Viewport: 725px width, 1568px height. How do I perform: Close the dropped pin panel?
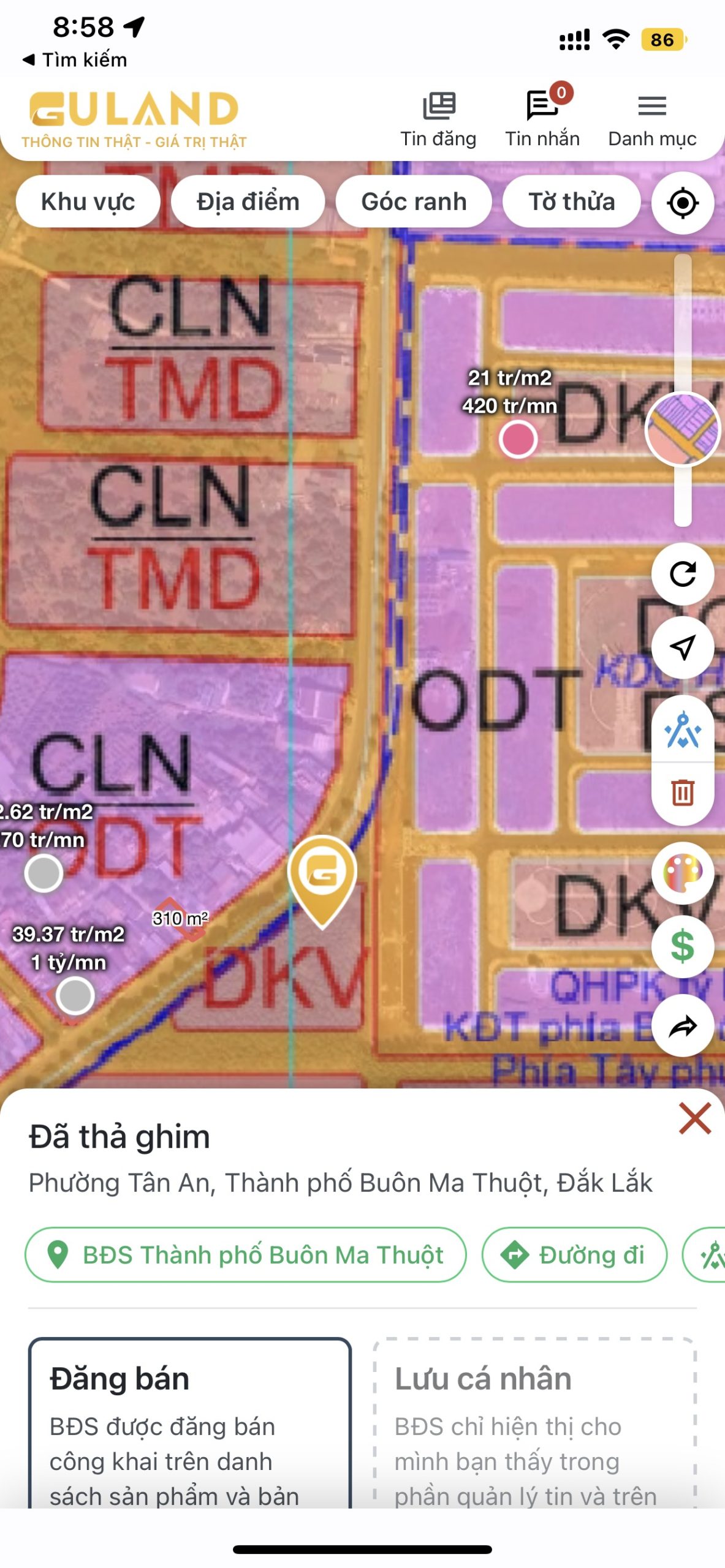[x=694, y=1118]
